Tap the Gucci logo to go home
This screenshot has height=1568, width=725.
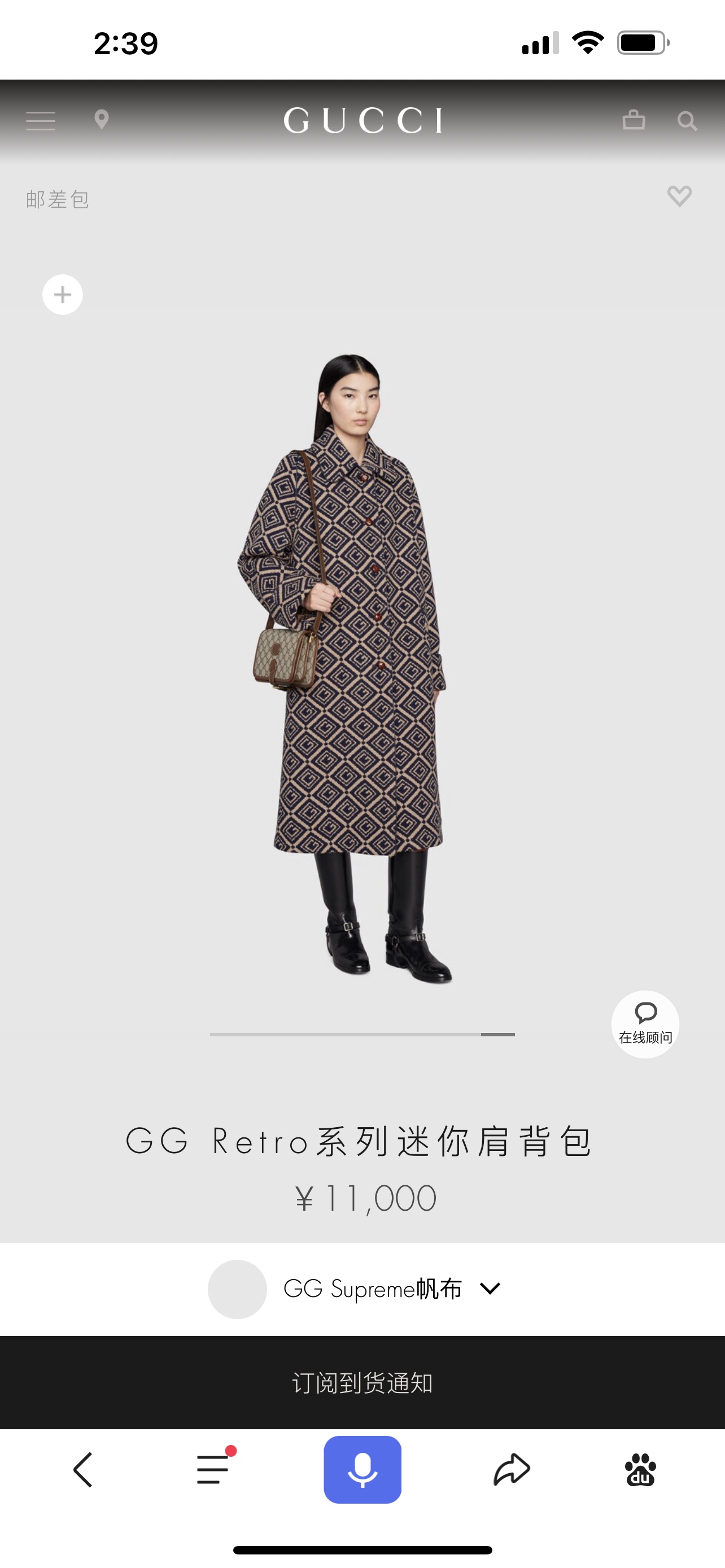[x=363, y=121]
